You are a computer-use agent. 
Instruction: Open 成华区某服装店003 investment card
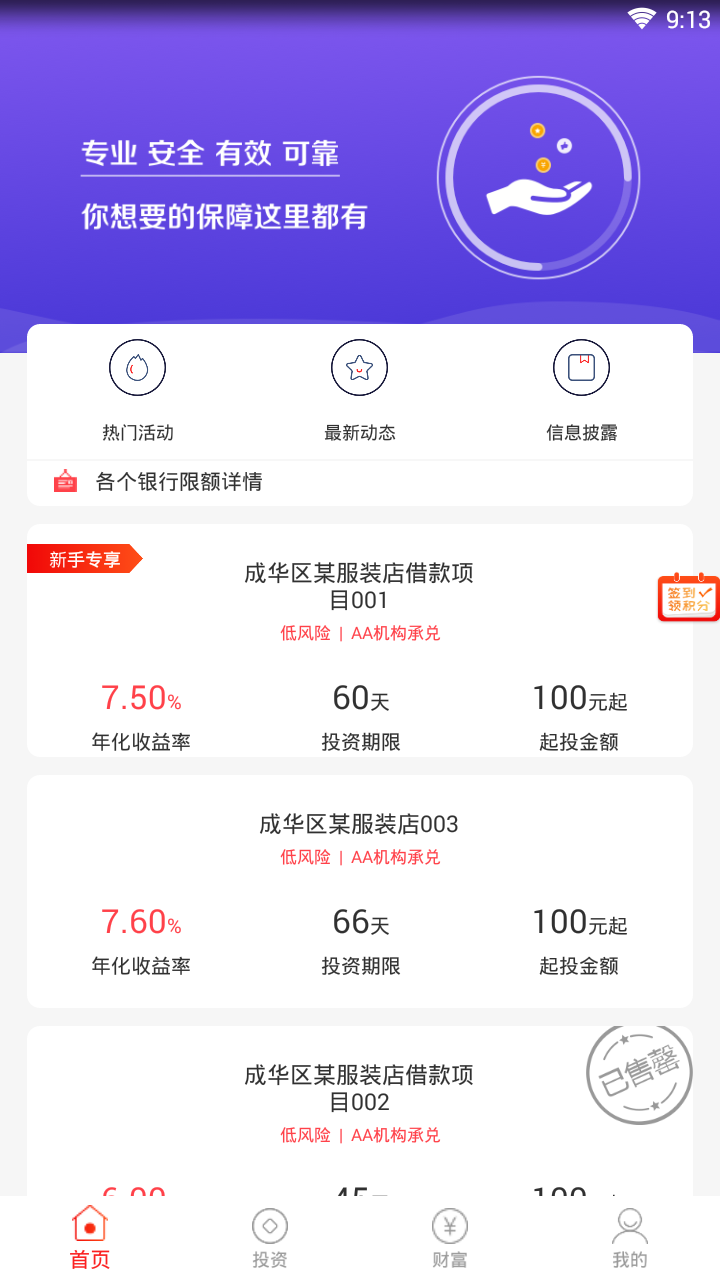coord(359,890)
